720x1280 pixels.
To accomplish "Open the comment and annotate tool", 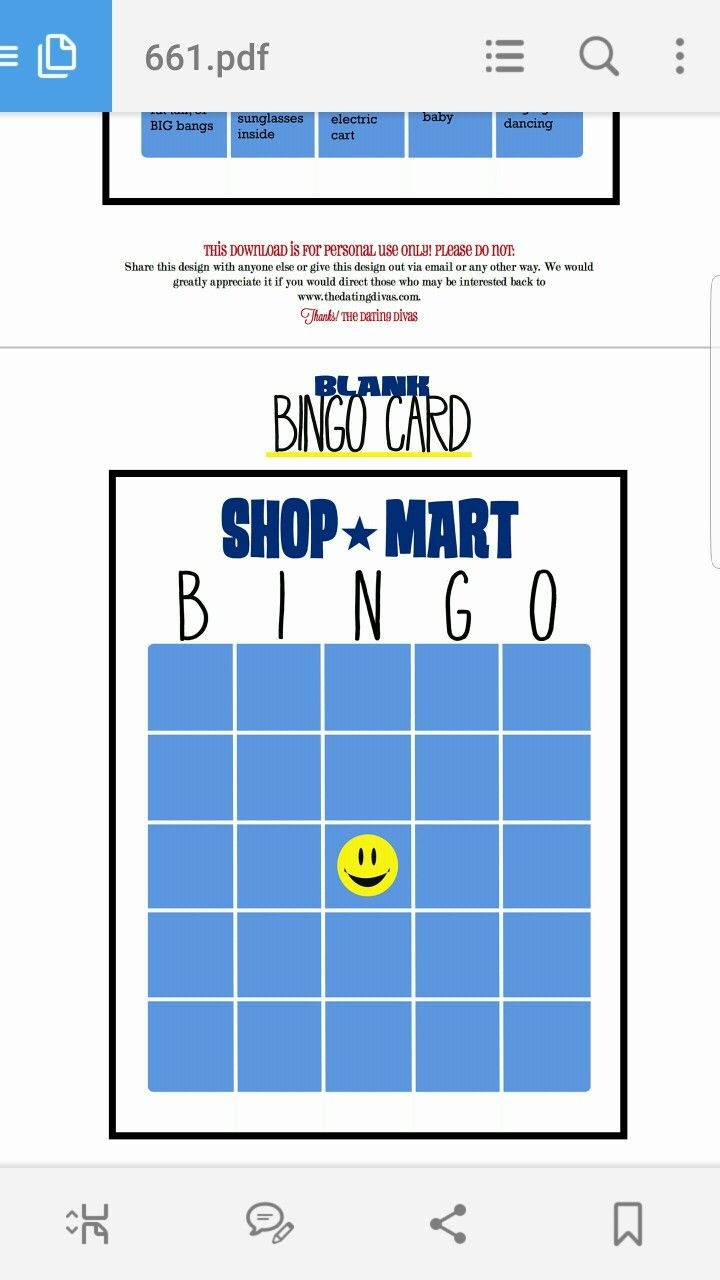I will tap(269, 1223).
